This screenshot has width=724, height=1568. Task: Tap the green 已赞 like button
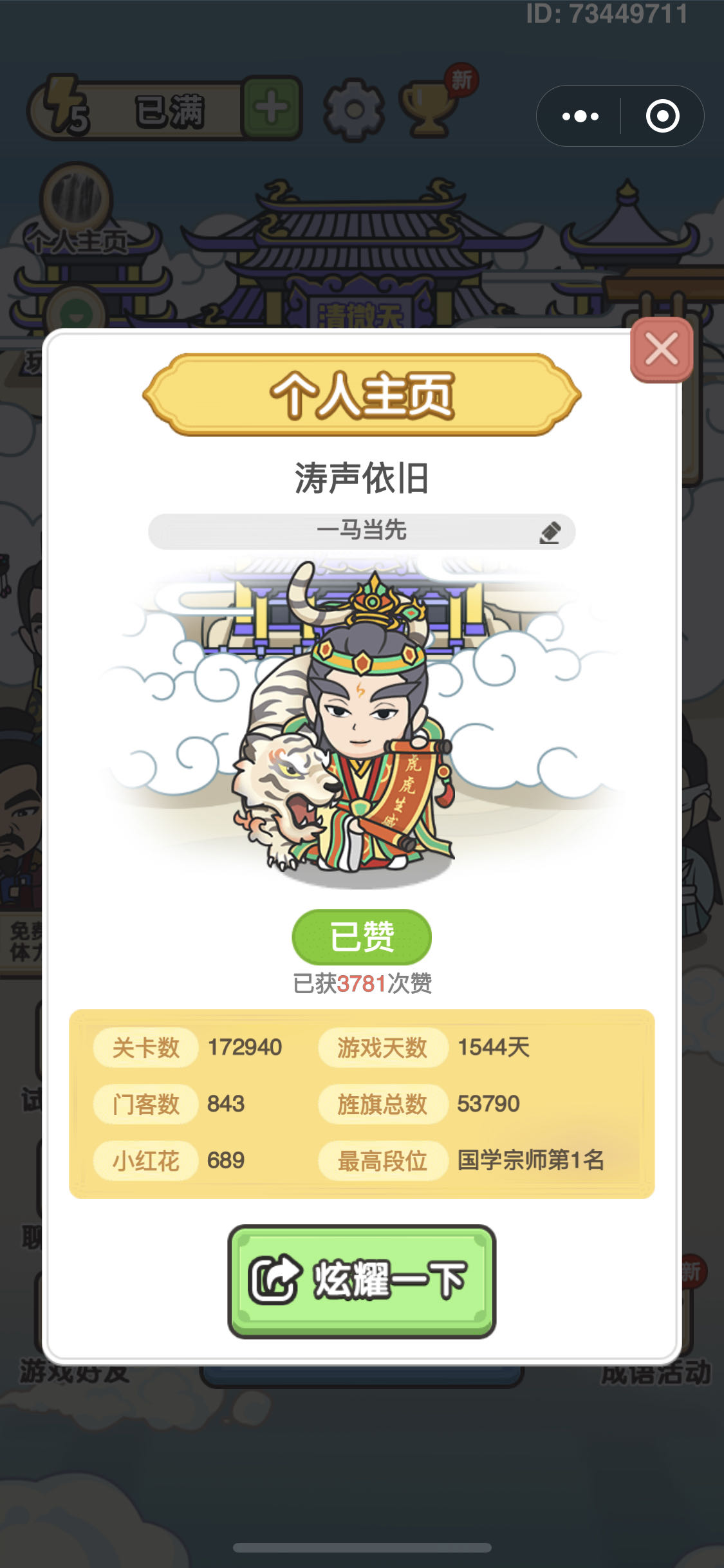(362, 937)
